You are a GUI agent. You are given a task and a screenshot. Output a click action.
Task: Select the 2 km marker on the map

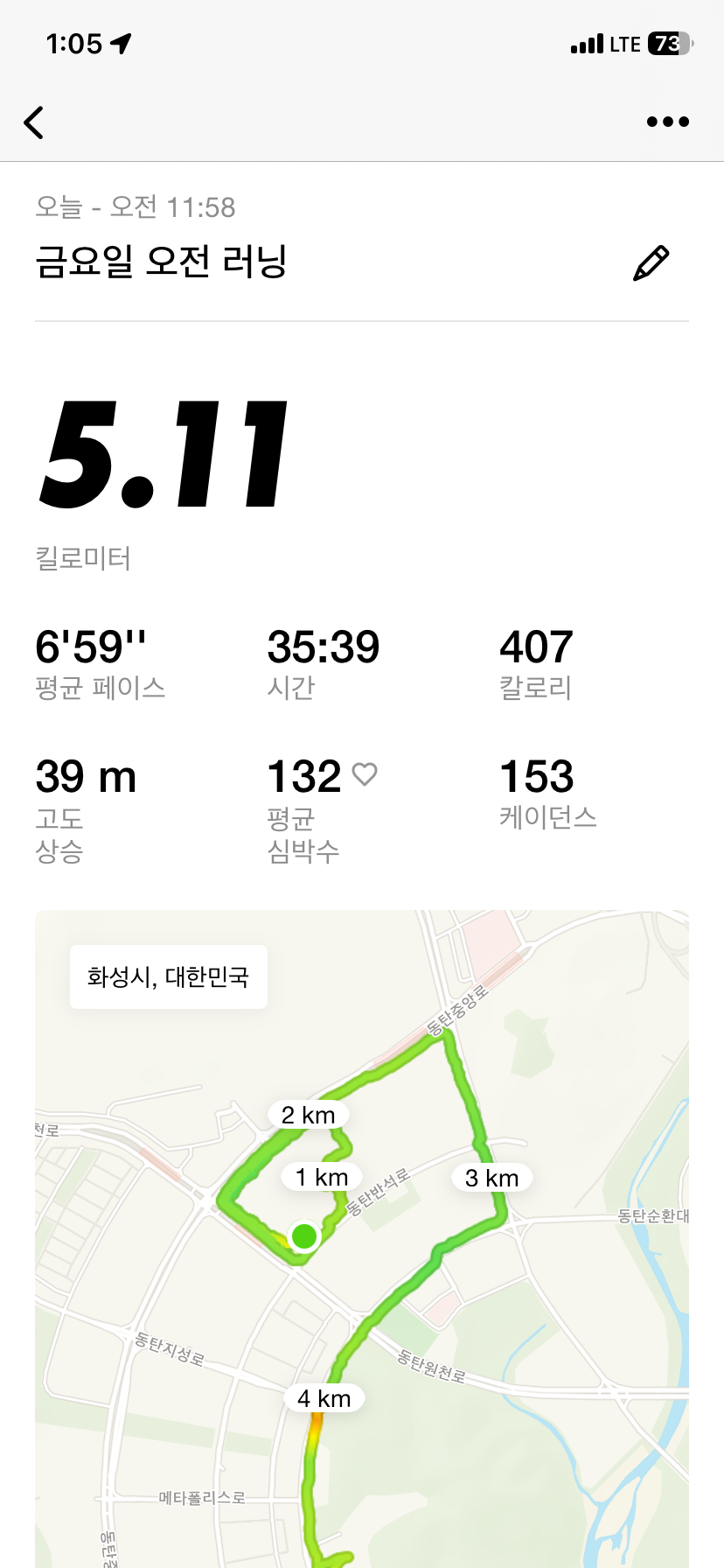pyautogui.click(x=308, y=1115)
